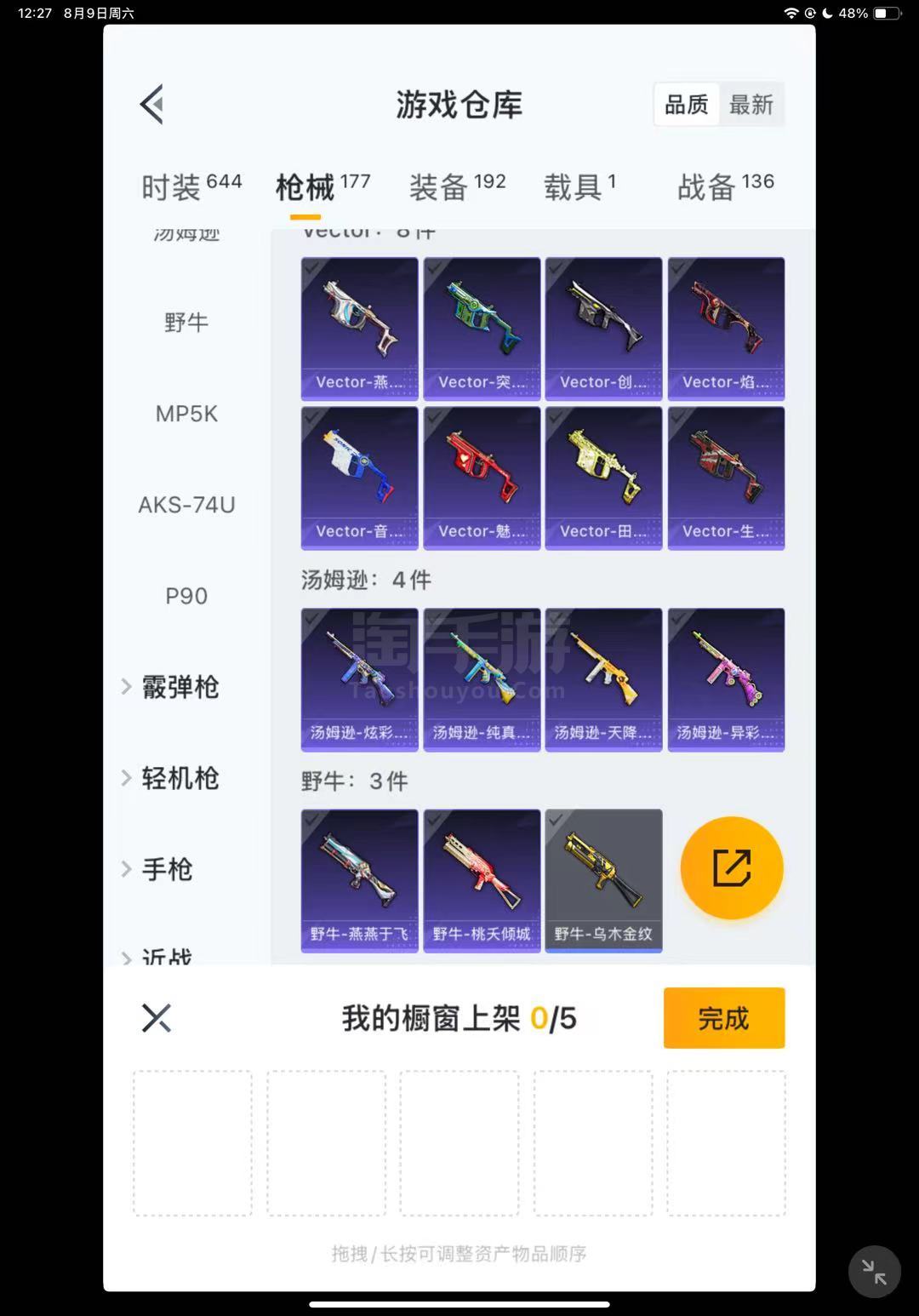The image size is (919, 1316).
Task: Confirm with the 完成 button
Action: click(724, 1018)
